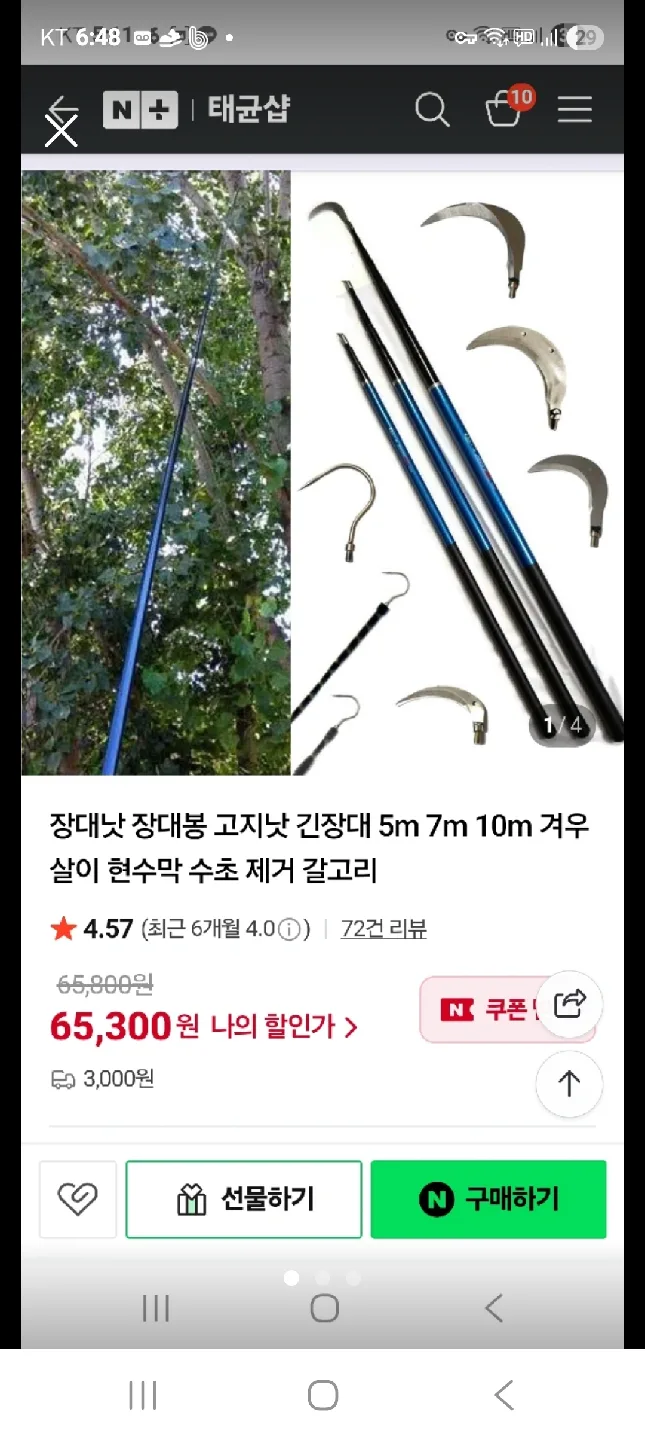
Task: Share this product
Action: (x=569, y=1003)
